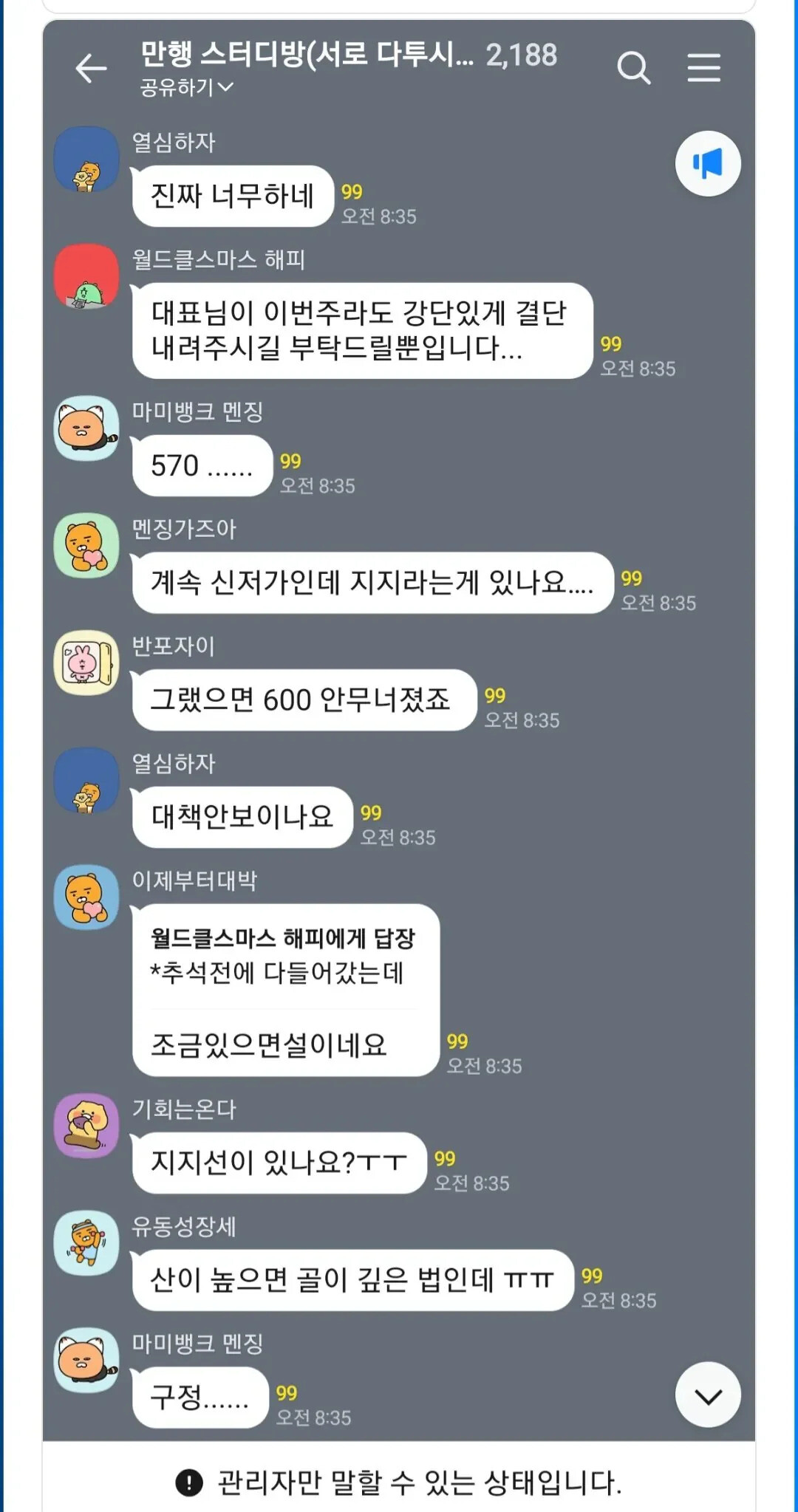View 기회는온다's profile picture

(86, 1126)
